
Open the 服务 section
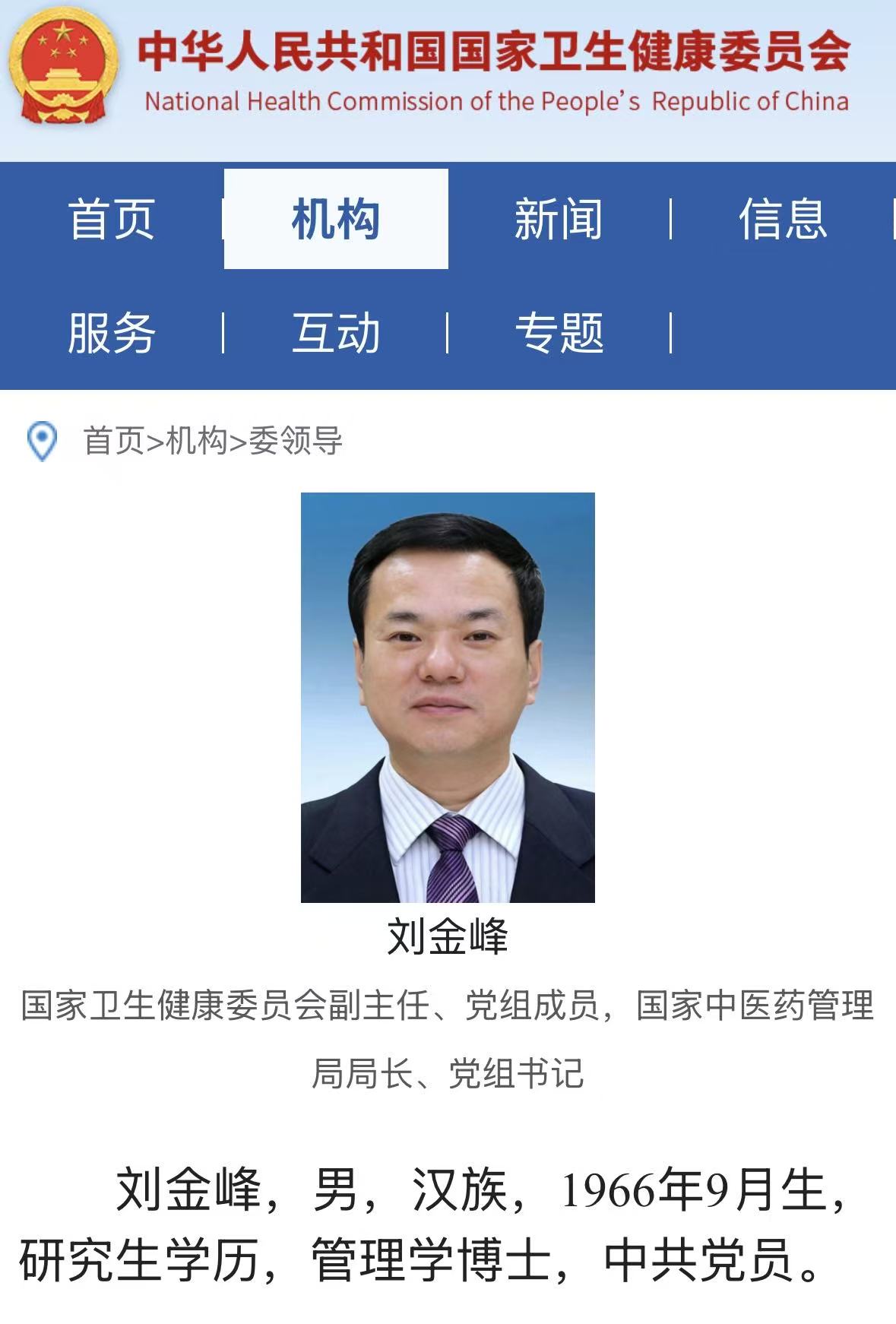tap(112, 333)
